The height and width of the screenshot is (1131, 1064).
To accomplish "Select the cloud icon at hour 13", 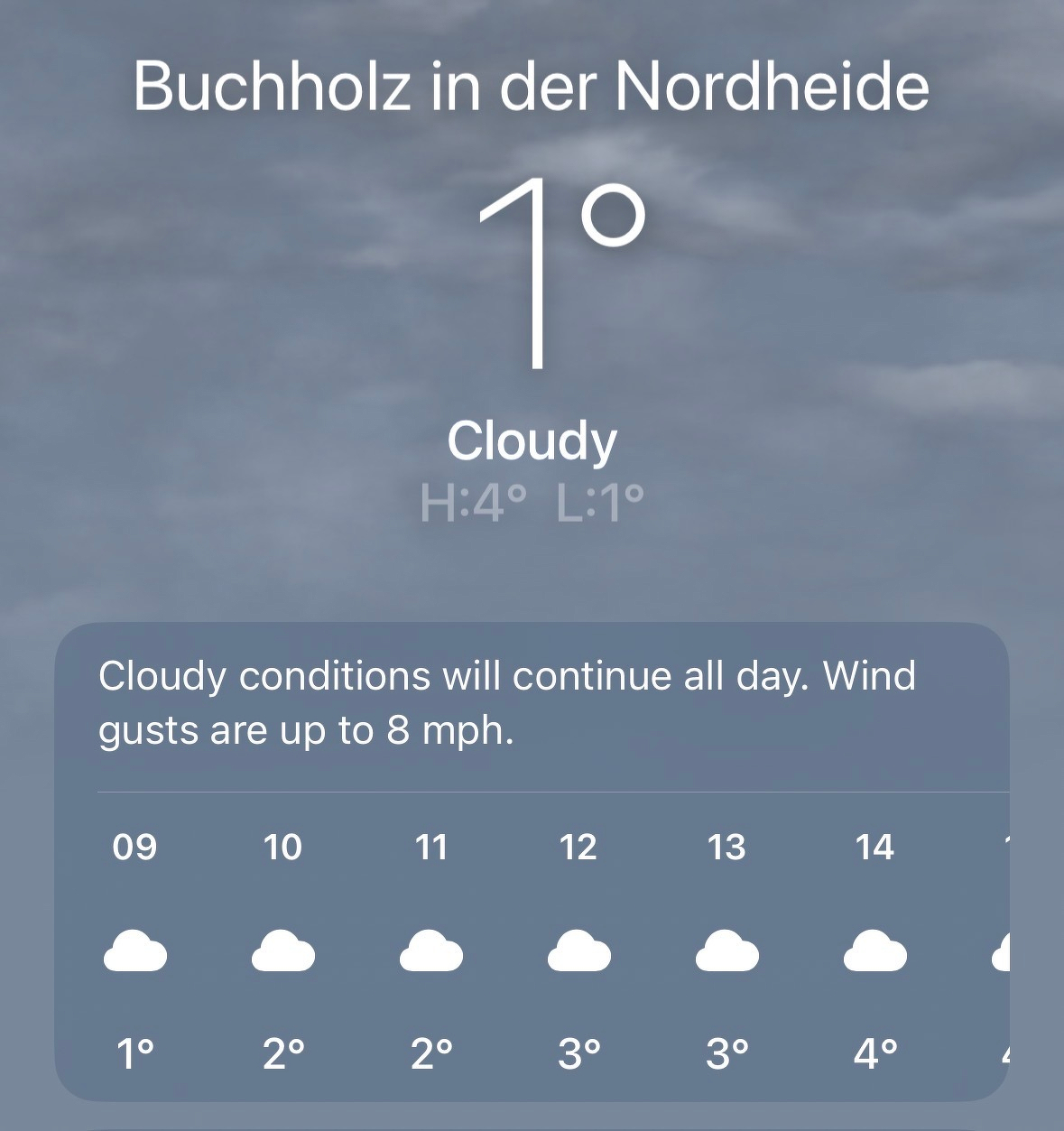I will [728, 950].
